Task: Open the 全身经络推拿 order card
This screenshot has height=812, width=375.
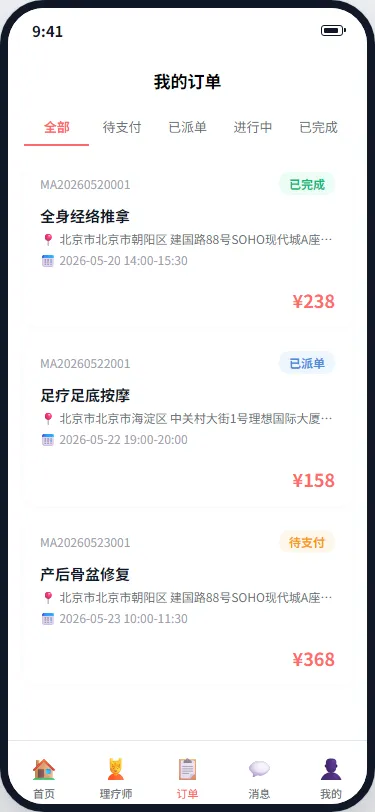Action: click(188, 242)
